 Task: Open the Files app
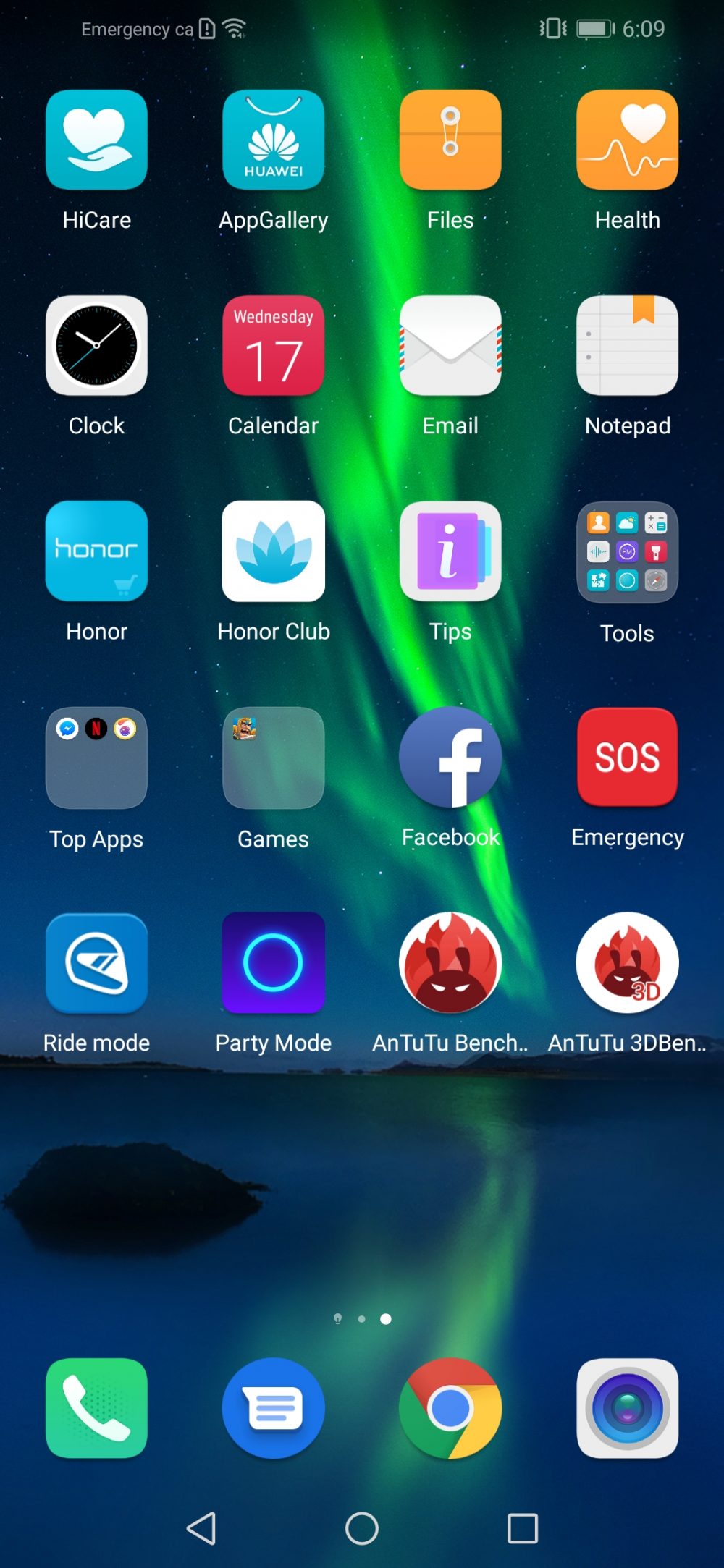450,140
